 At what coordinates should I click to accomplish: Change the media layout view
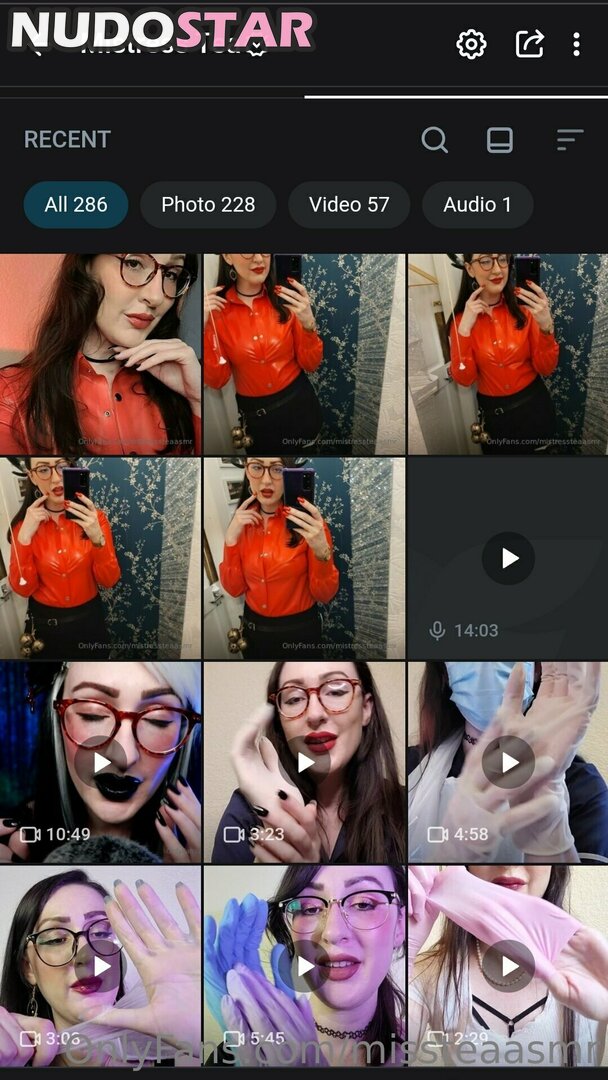pos(500,140)
